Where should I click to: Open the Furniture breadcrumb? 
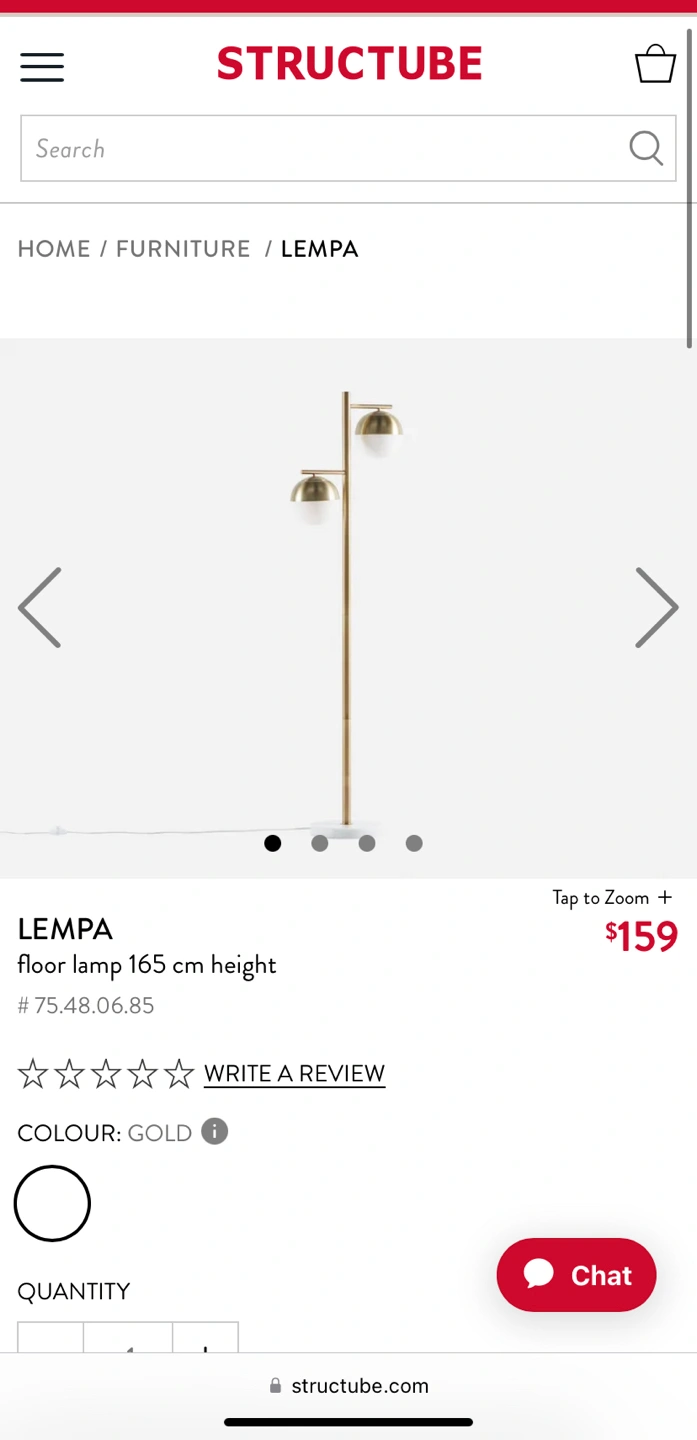[x=183, y=249]
